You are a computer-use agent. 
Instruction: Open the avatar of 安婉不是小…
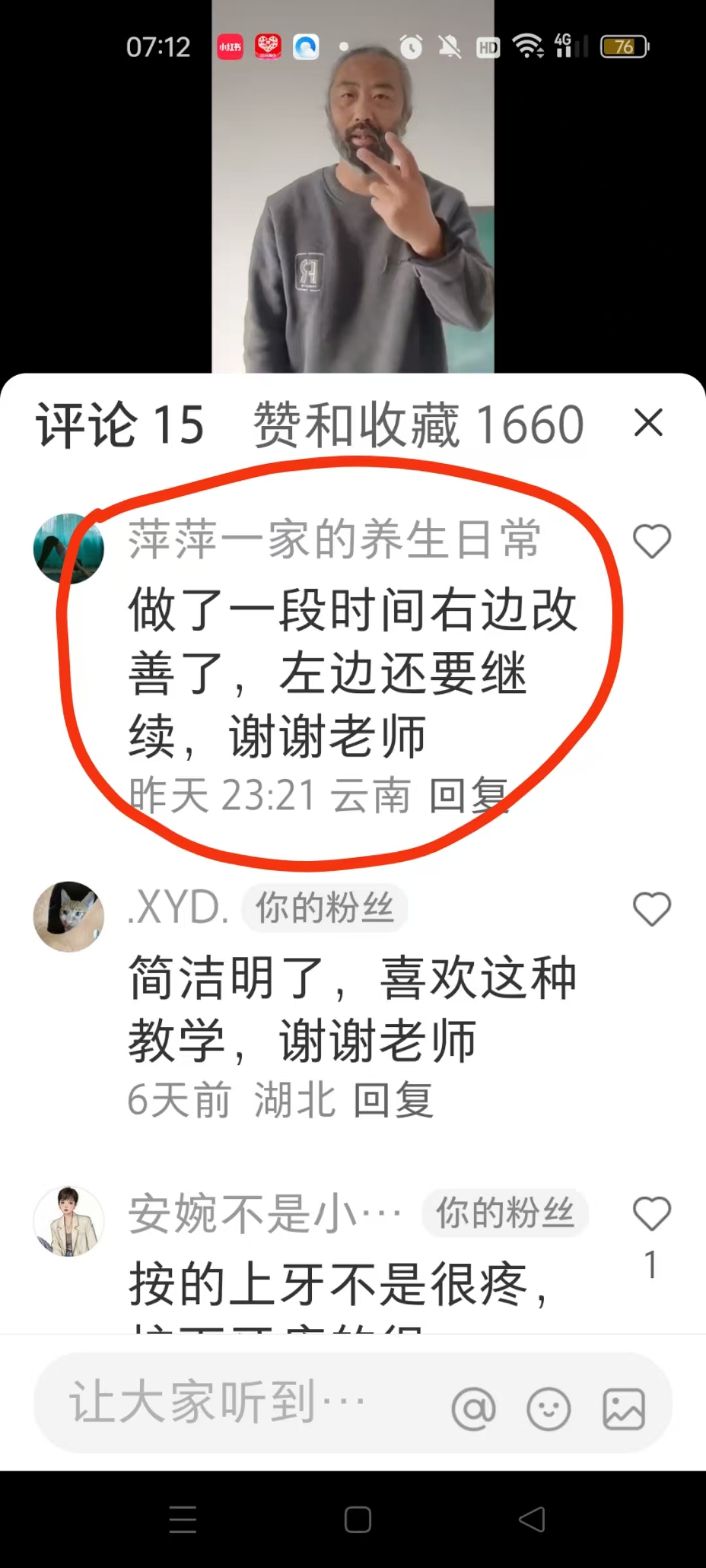click(69, 1221)
